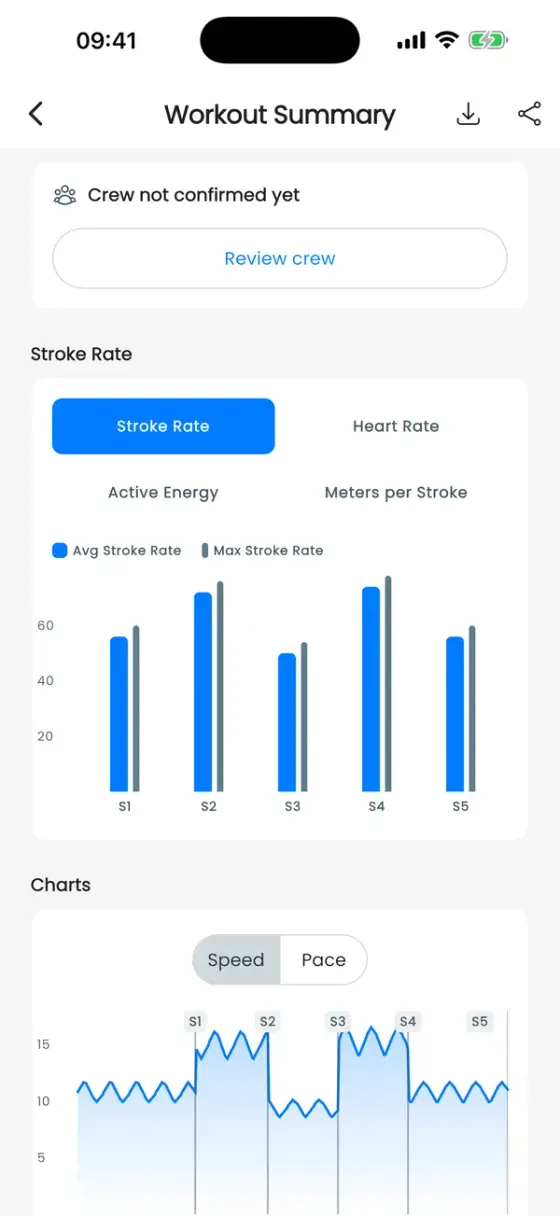Select the Speed segment in Charts
Viewport: 560px width, 1216px height.
point(236,960)
